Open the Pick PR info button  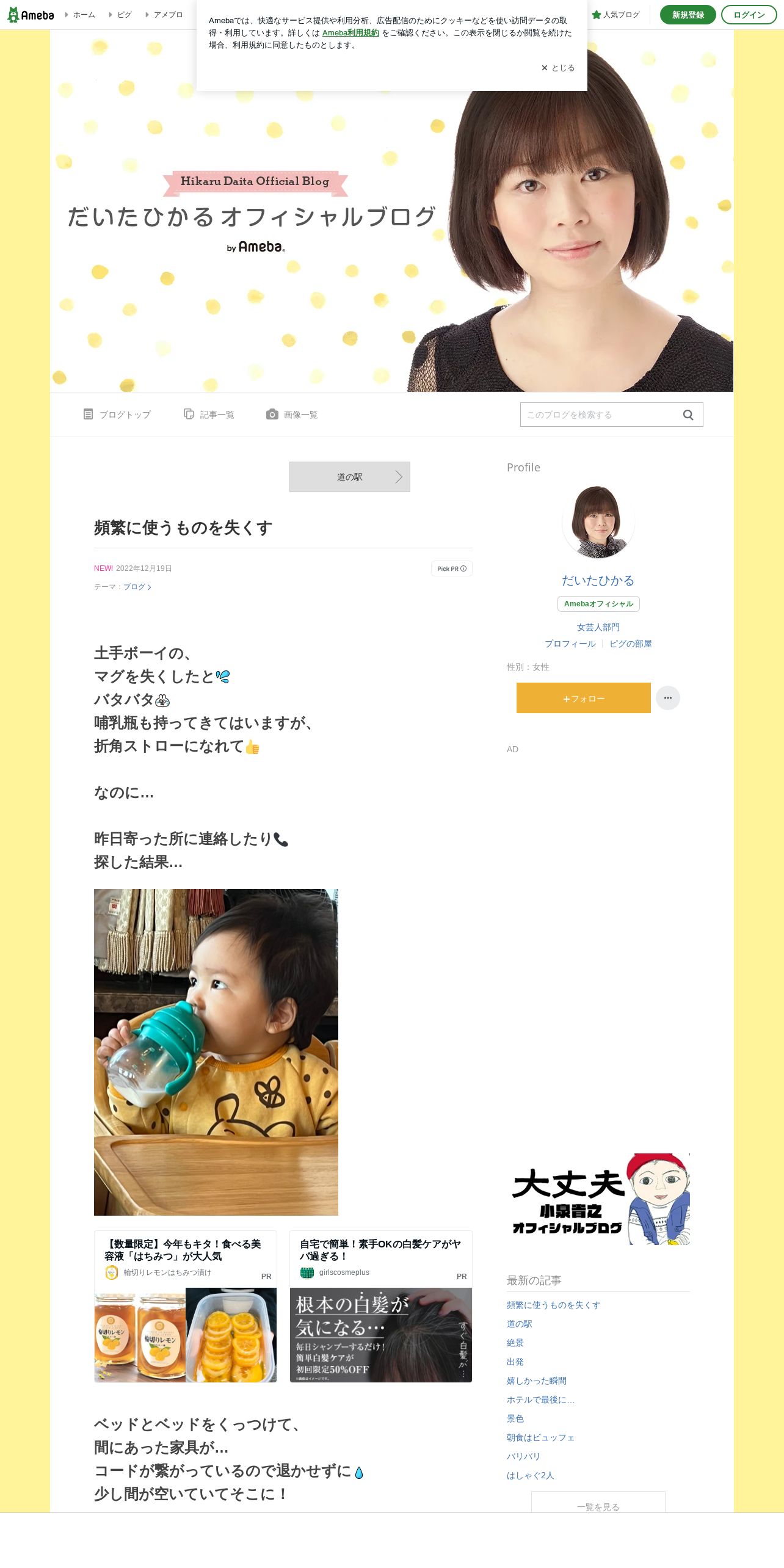pos(452,568)
